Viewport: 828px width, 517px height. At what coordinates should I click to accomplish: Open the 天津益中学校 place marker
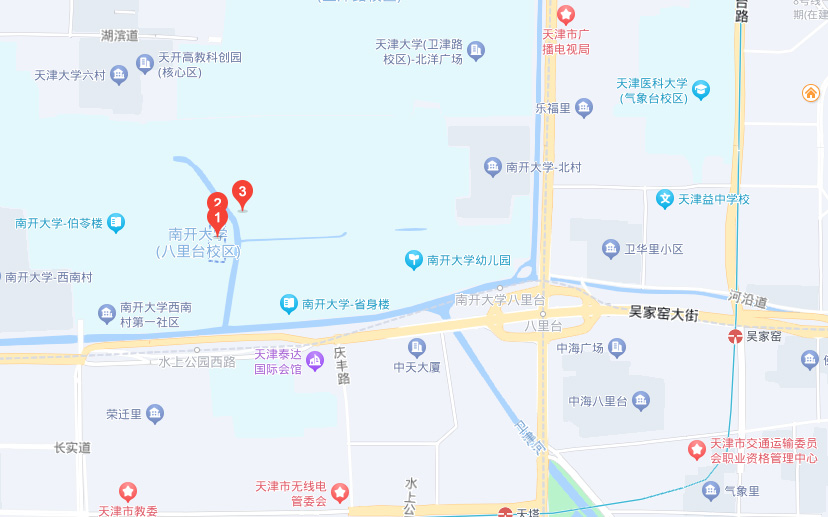pyautogui.click(x=665, y=199)
